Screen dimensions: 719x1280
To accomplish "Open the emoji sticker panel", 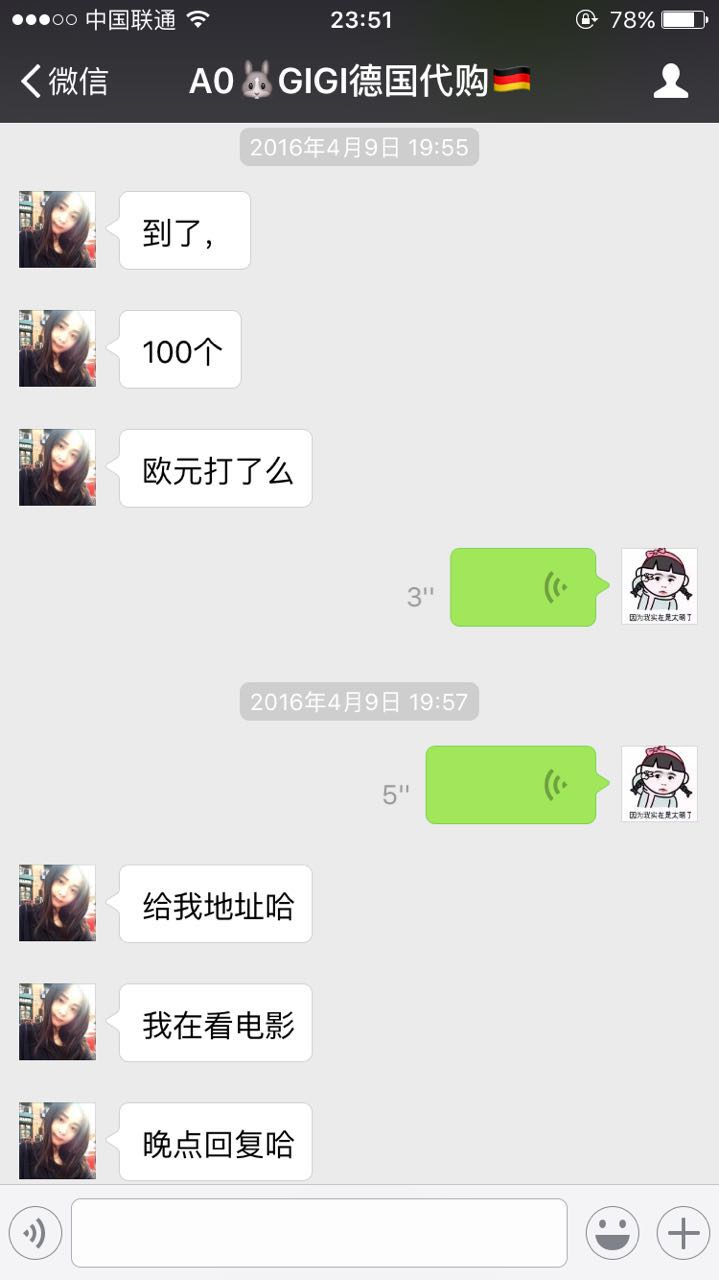I will pyautogui.click(x=612, y=1233).
